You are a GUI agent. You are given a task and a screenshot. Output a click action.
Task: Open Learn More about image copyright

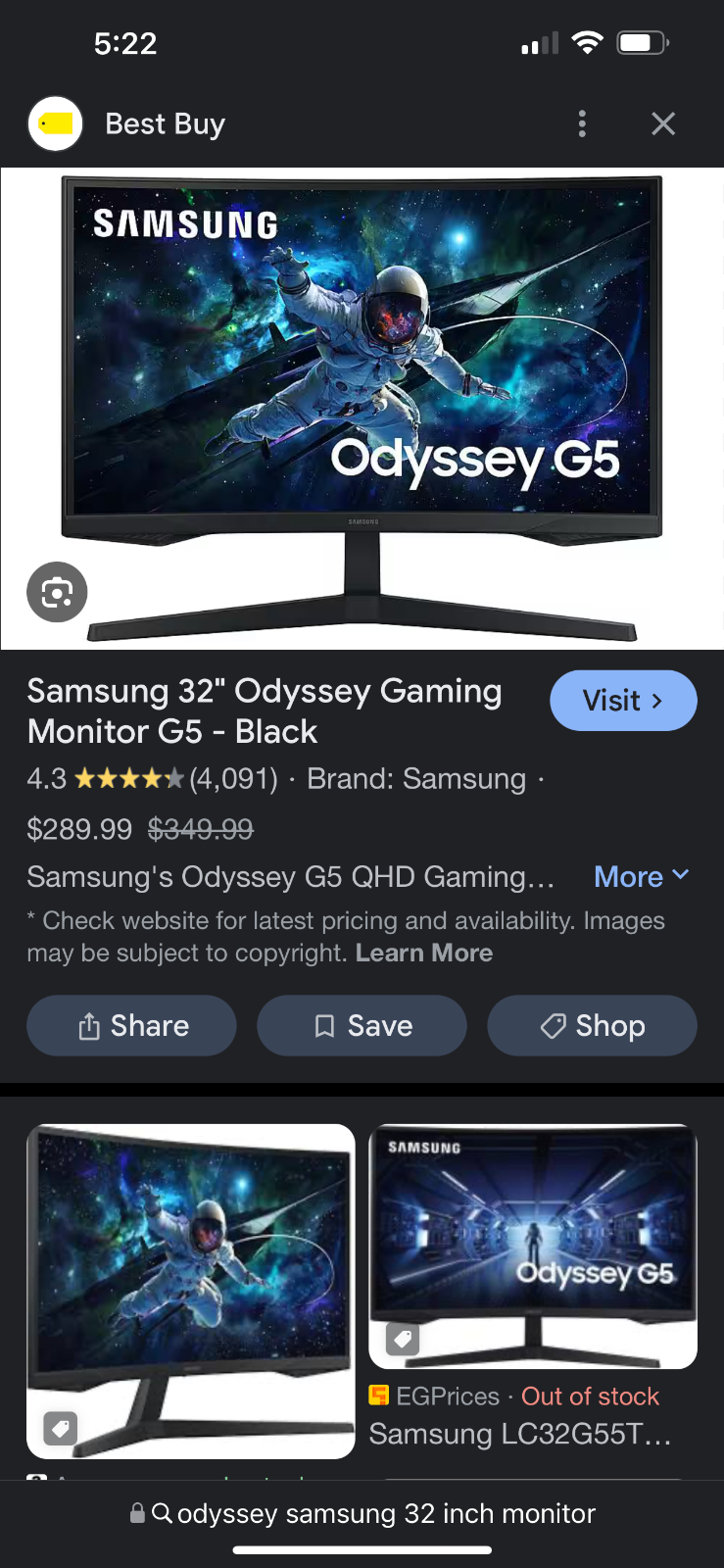423,952
